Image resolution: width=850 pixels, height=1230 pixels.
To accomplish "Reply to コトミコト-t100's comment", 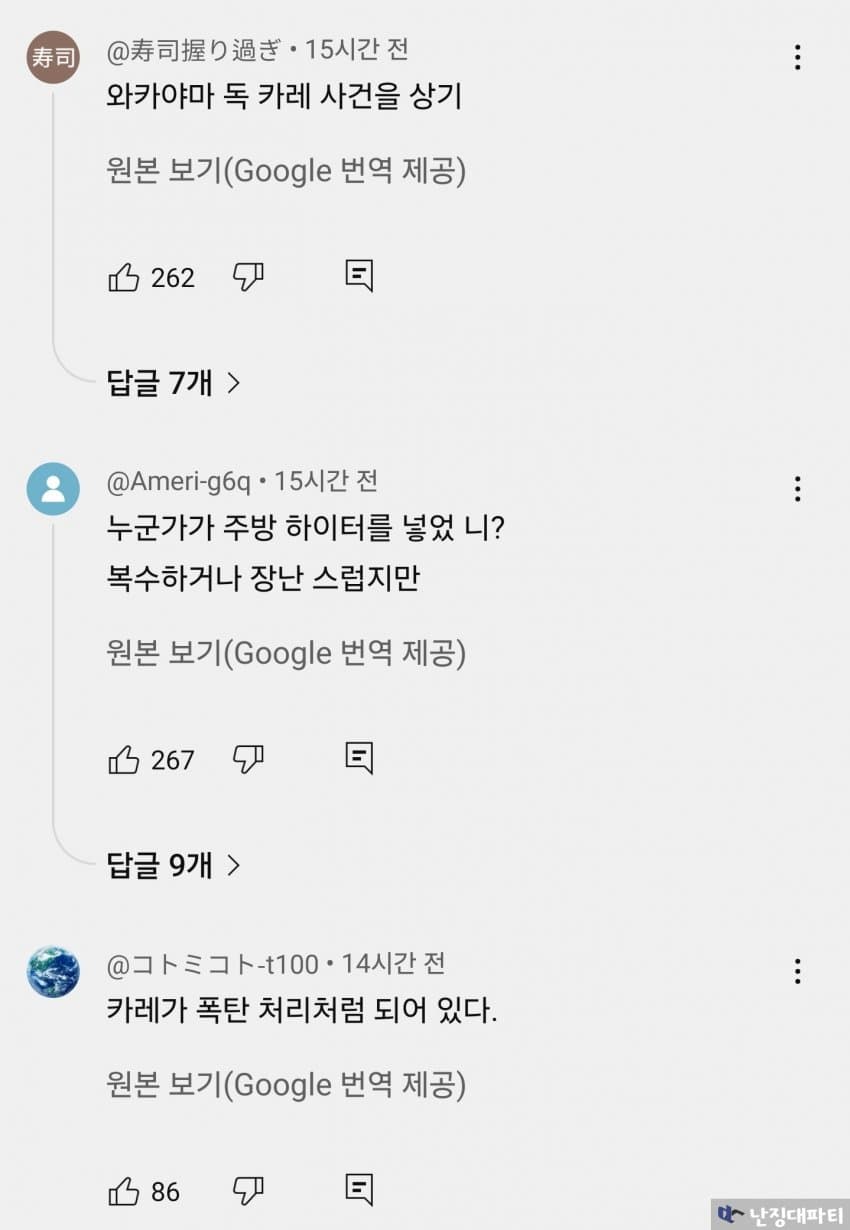I will (x=359, y=1191).
